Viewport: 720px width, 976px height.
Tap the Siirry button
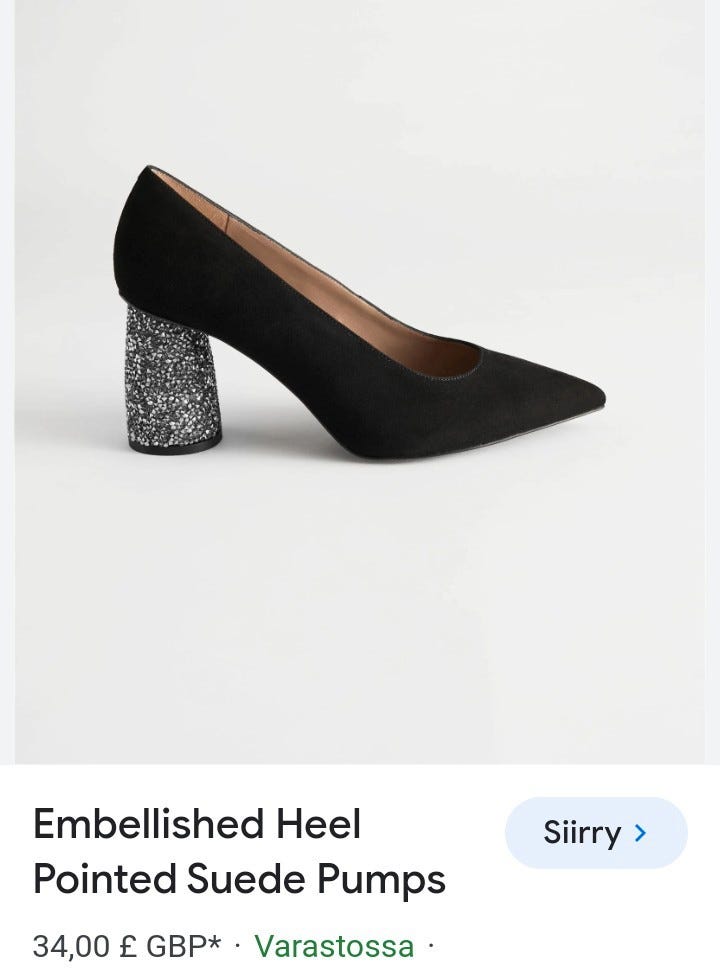click(596, 833)
